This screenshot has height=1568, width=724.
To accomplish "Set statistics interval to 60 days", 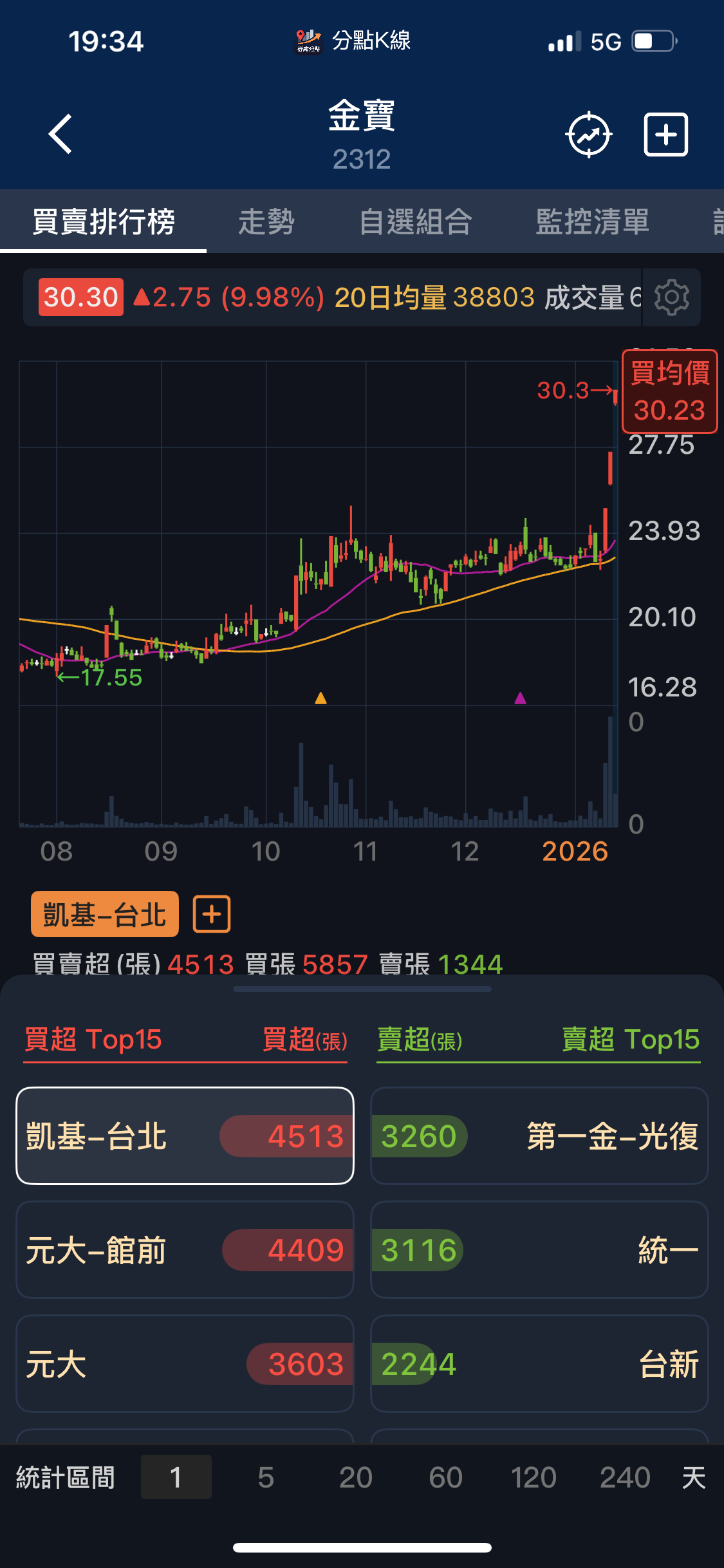I will 445,1477.
